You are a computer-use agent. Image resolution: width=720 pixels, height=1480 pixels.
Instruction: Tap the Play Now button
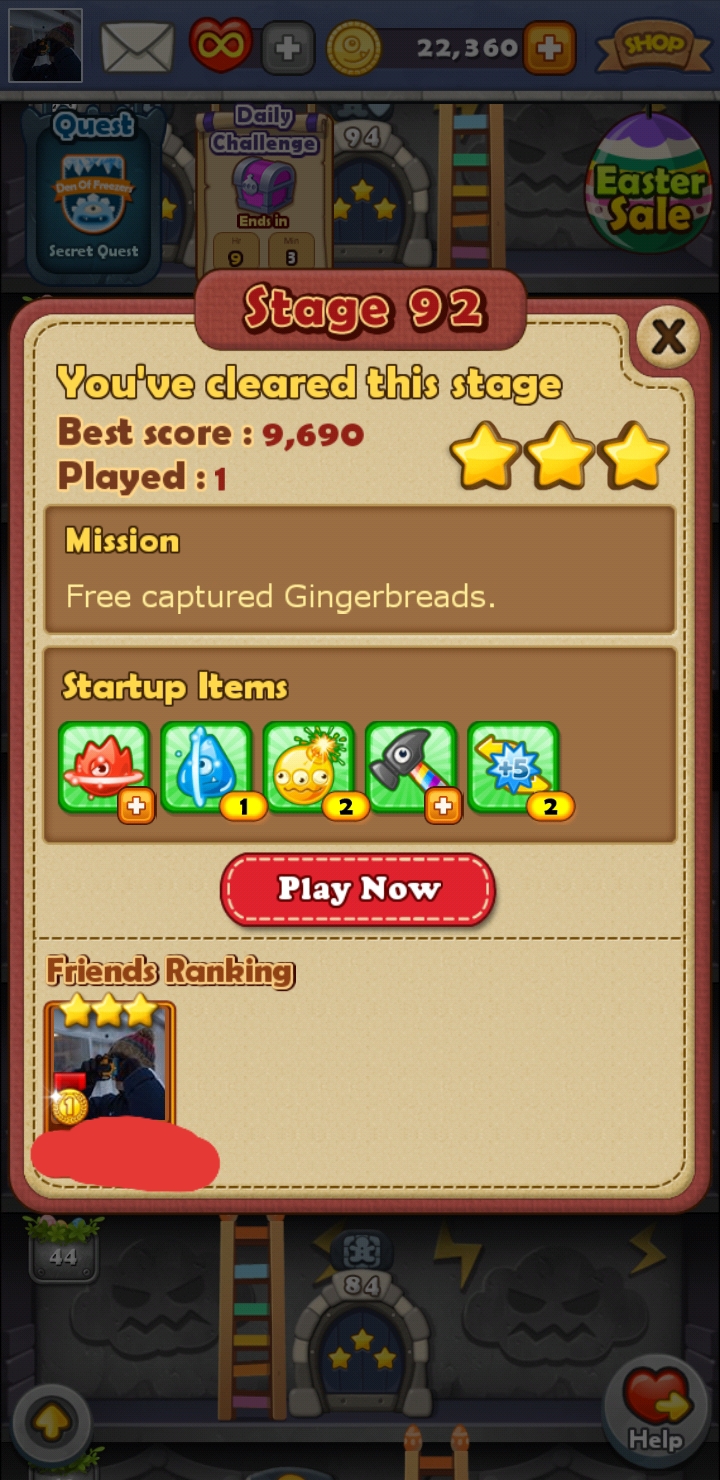358,889
